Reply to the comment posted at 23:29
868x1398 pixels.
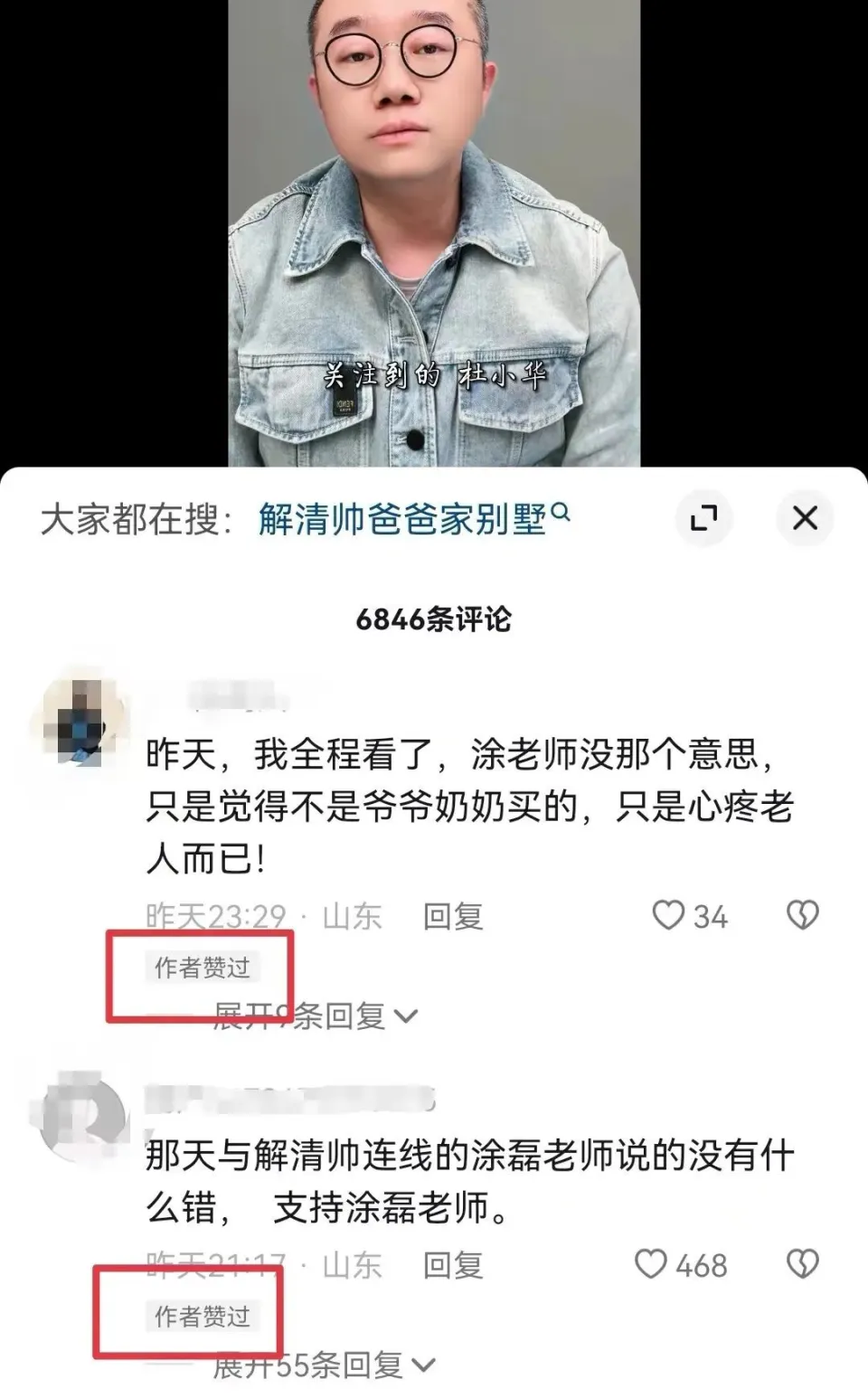point(453,916)
